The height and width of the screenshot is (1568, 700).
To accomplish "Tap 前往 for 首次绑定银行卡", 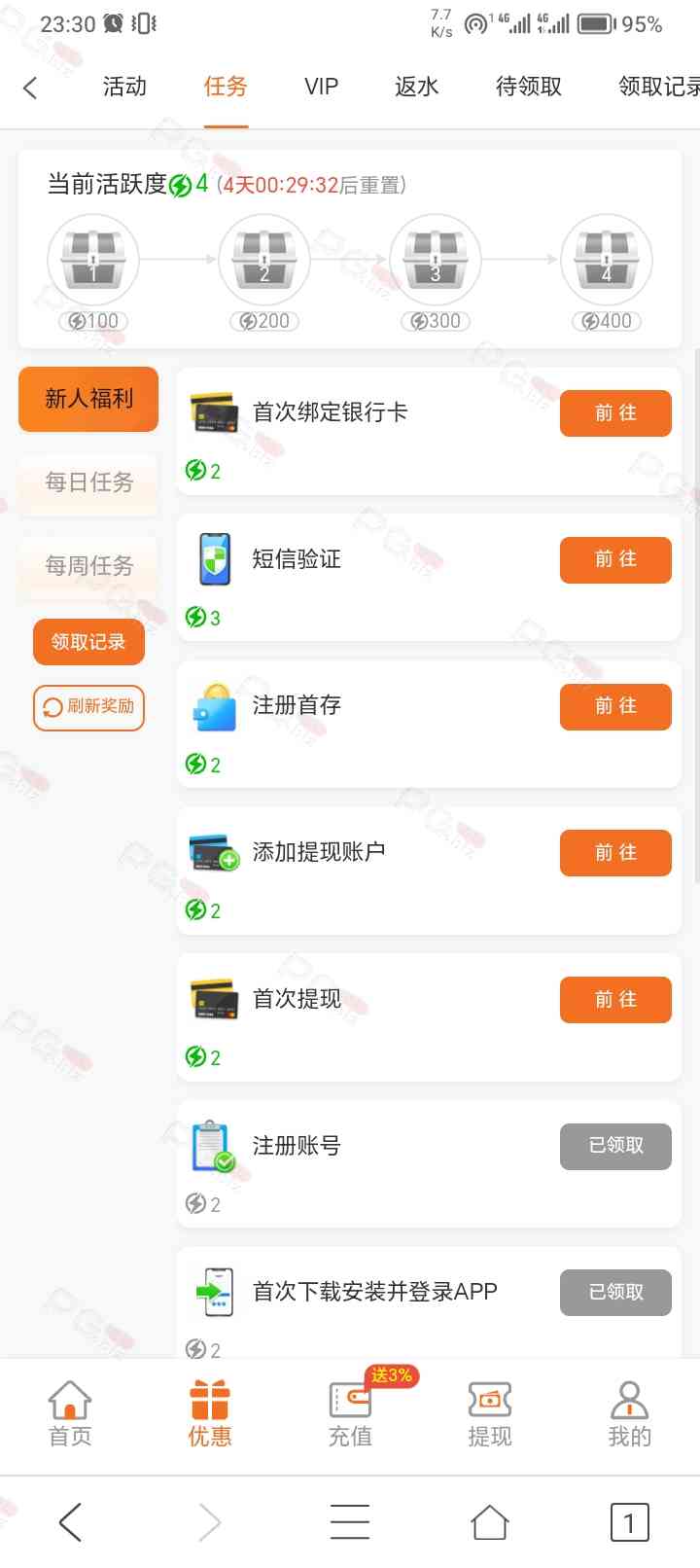I will pos(615,413).
